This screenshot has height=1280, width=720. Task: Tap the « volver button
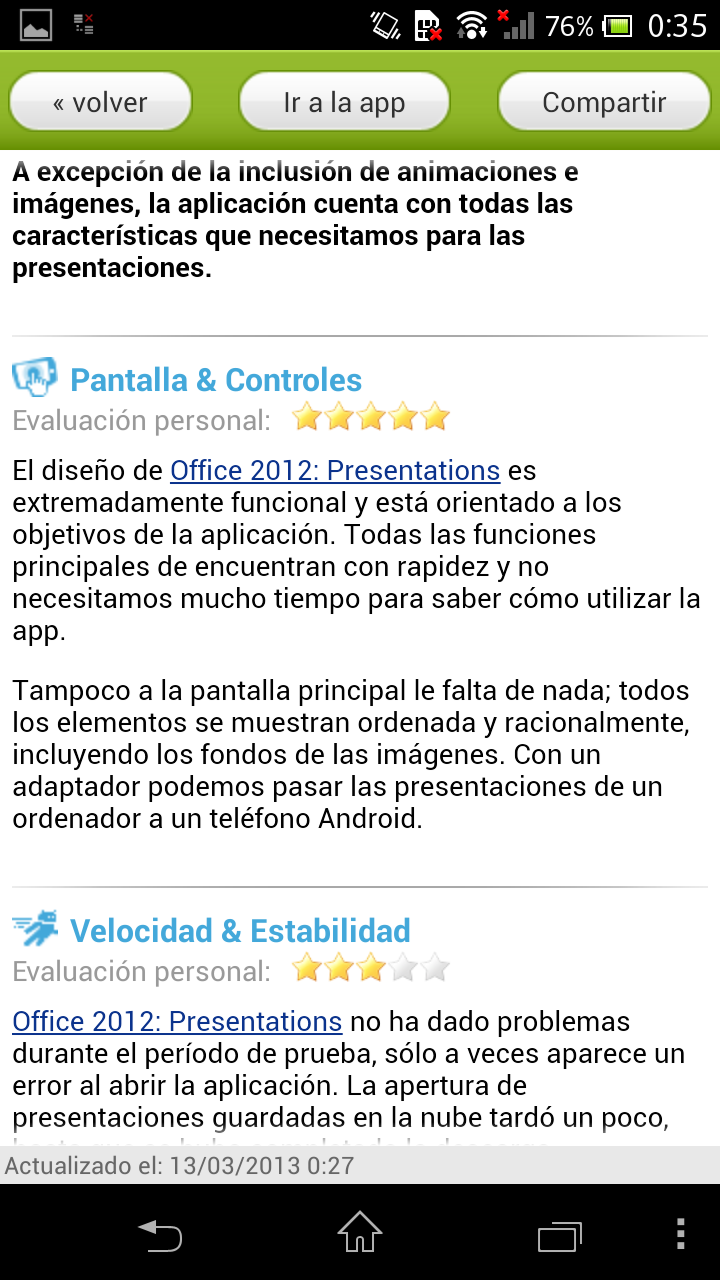[x=100, y=102]
